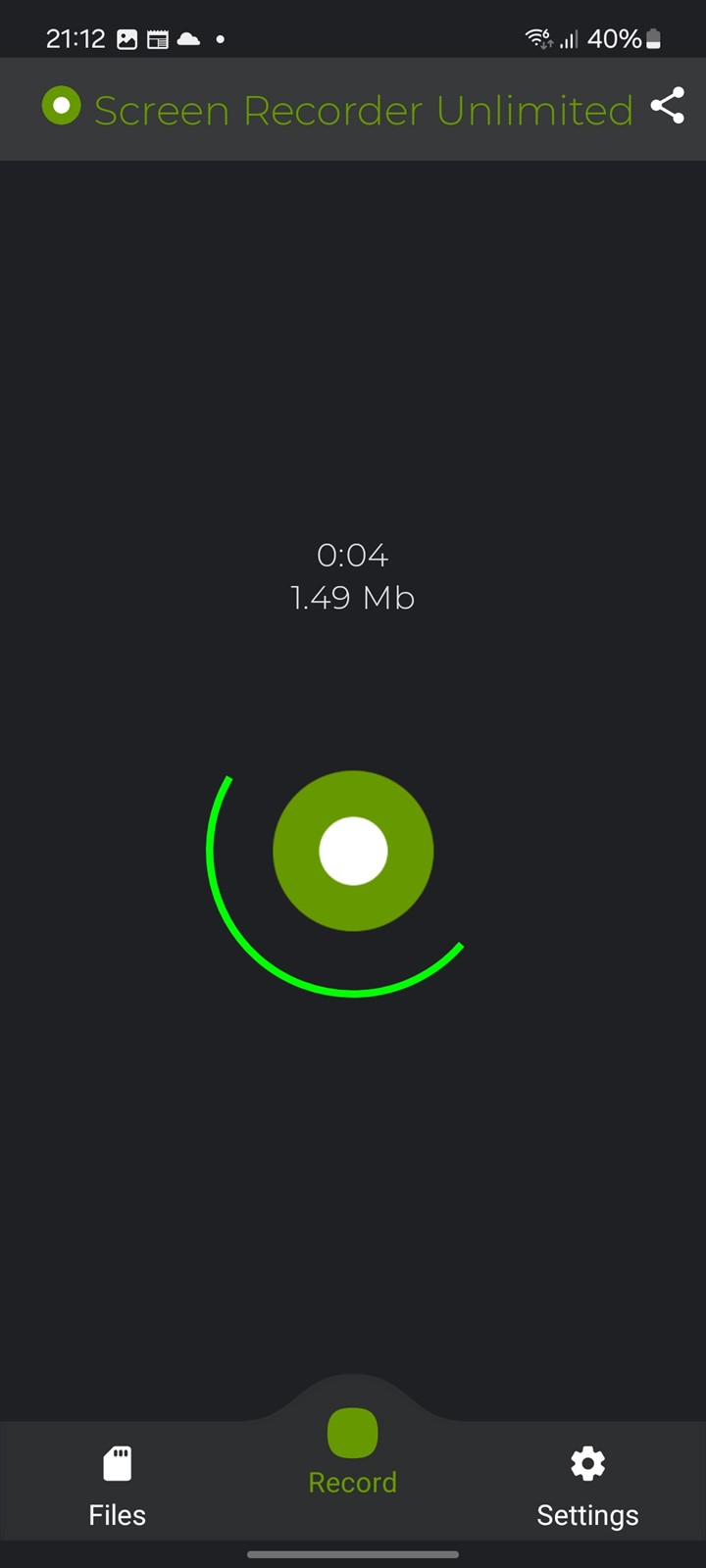Tap the share icon in the header
The width and height of the screenshot is (706, 1568).
coord(668,106)
